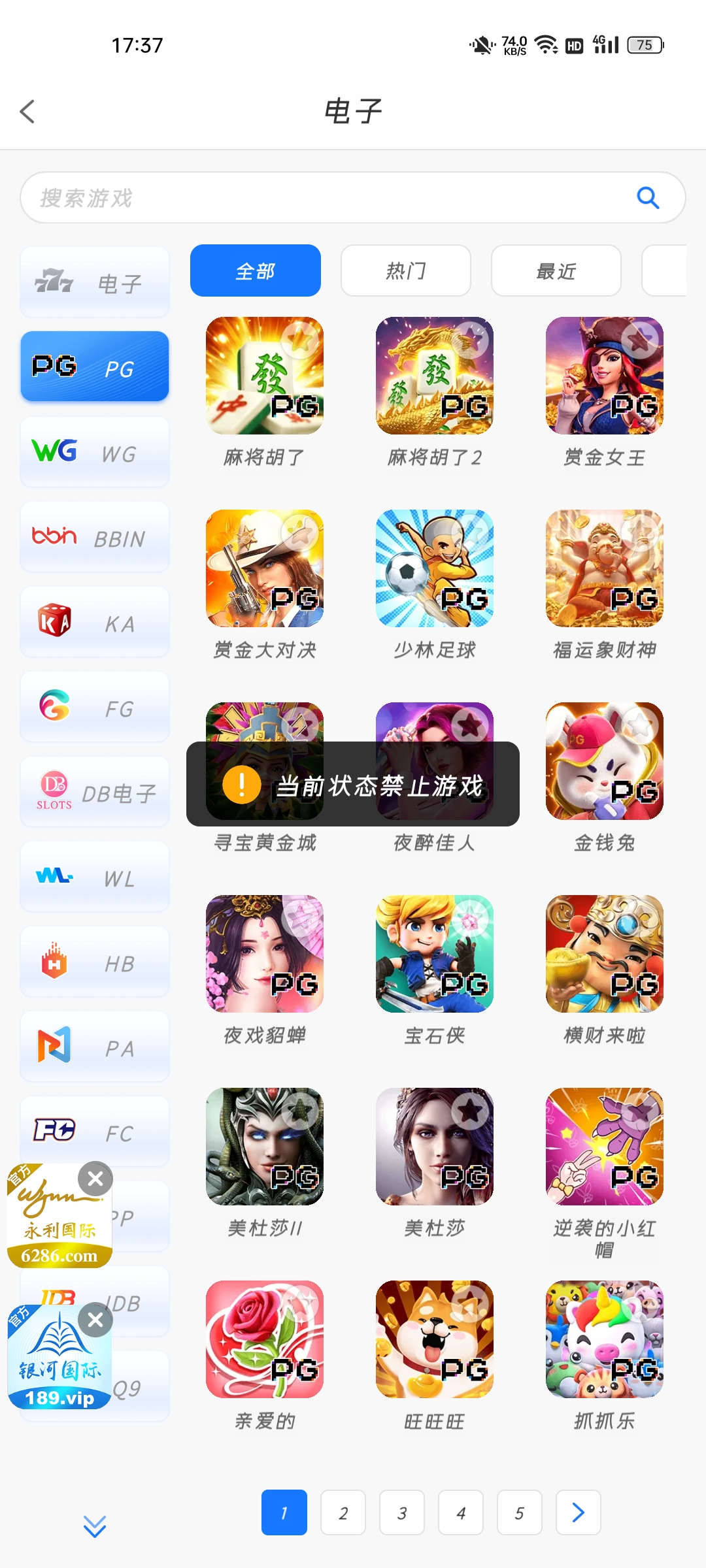This screenshot has height=1568, width=706.
Task: Choose the DB电子 provider
Action: point(95,792)
